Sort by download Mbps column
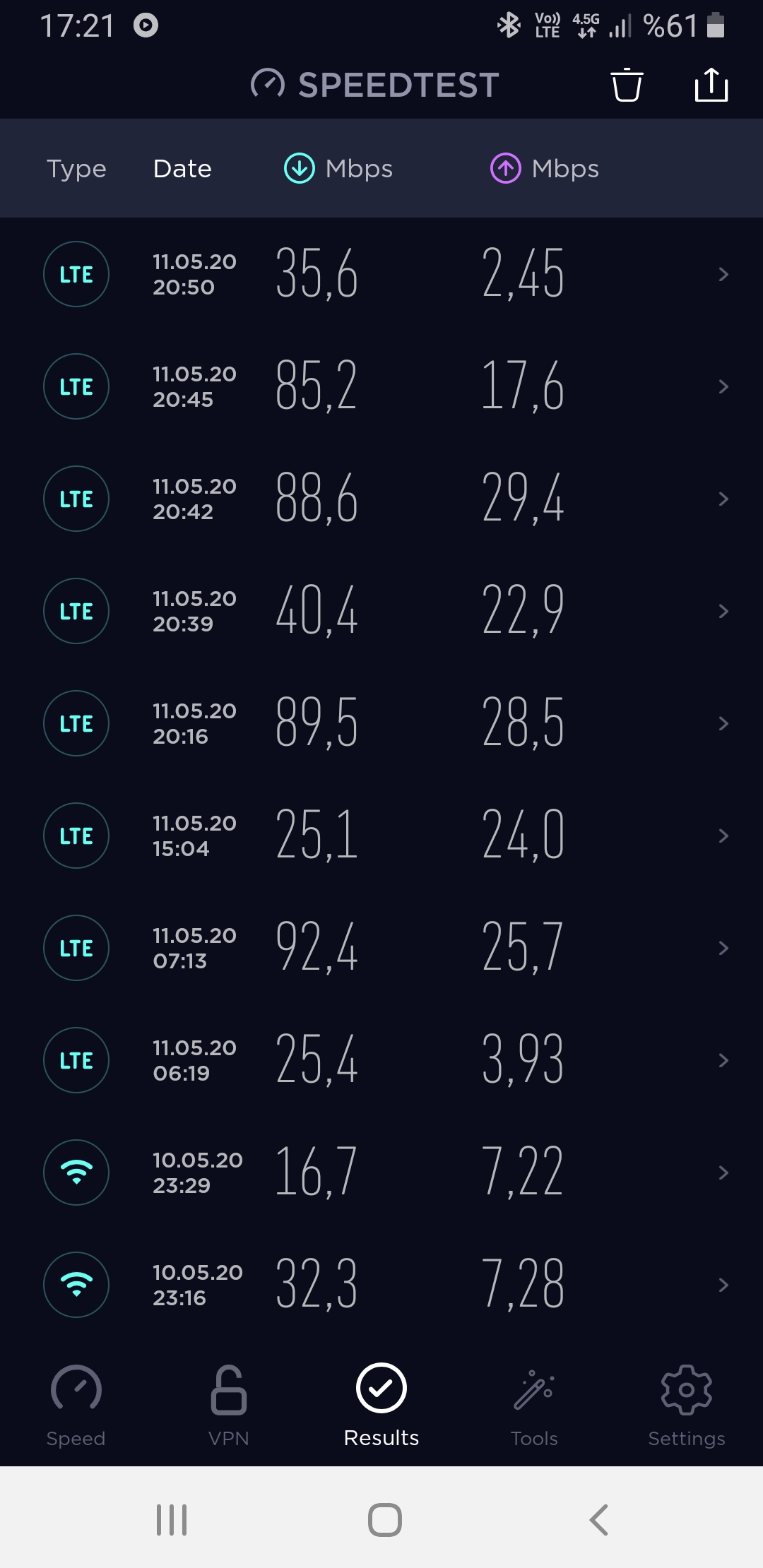The image size is (763, 1568). 338,169
